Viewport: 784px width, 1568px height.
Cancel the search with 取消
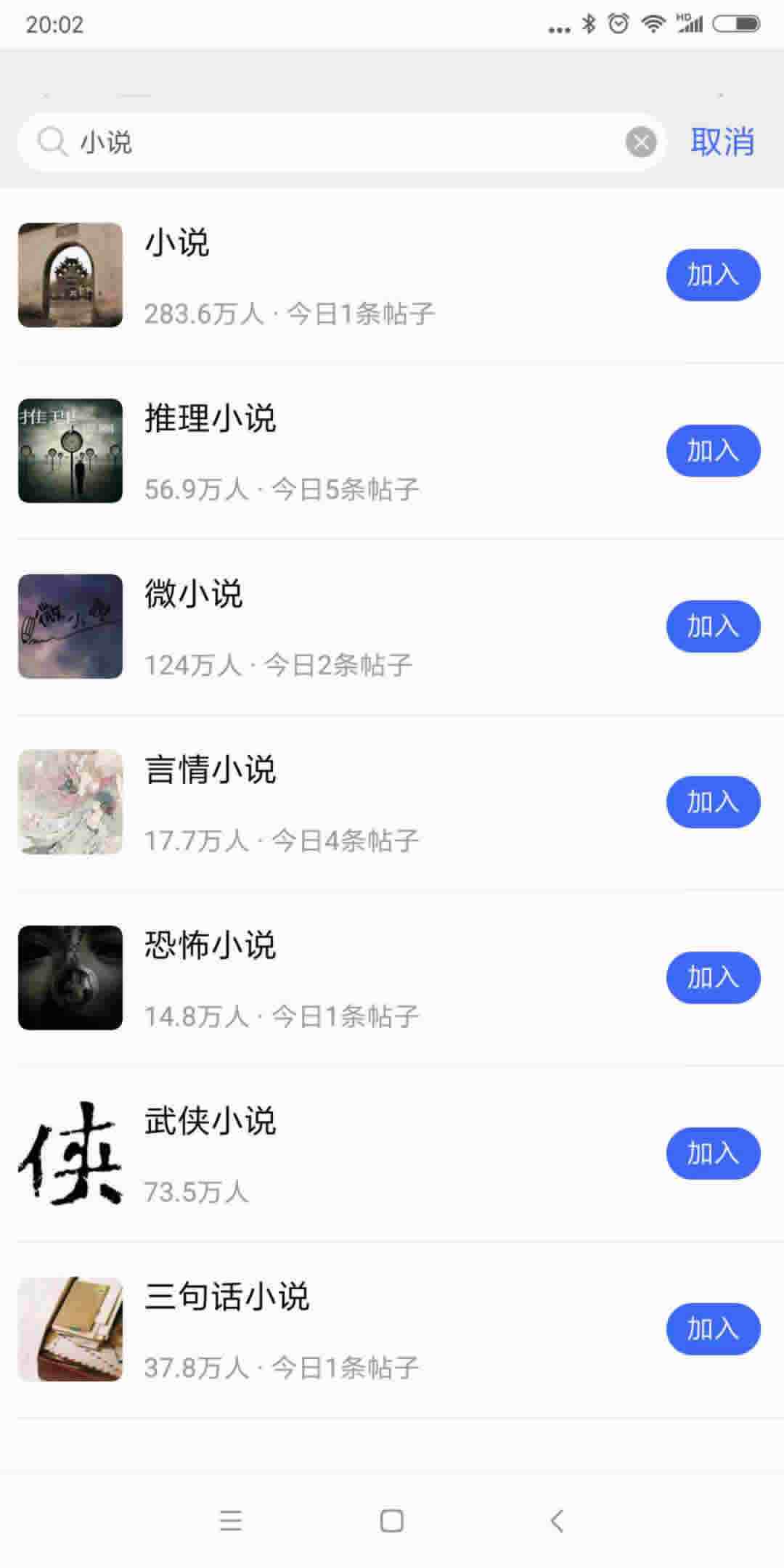click(x=722, y=142)
